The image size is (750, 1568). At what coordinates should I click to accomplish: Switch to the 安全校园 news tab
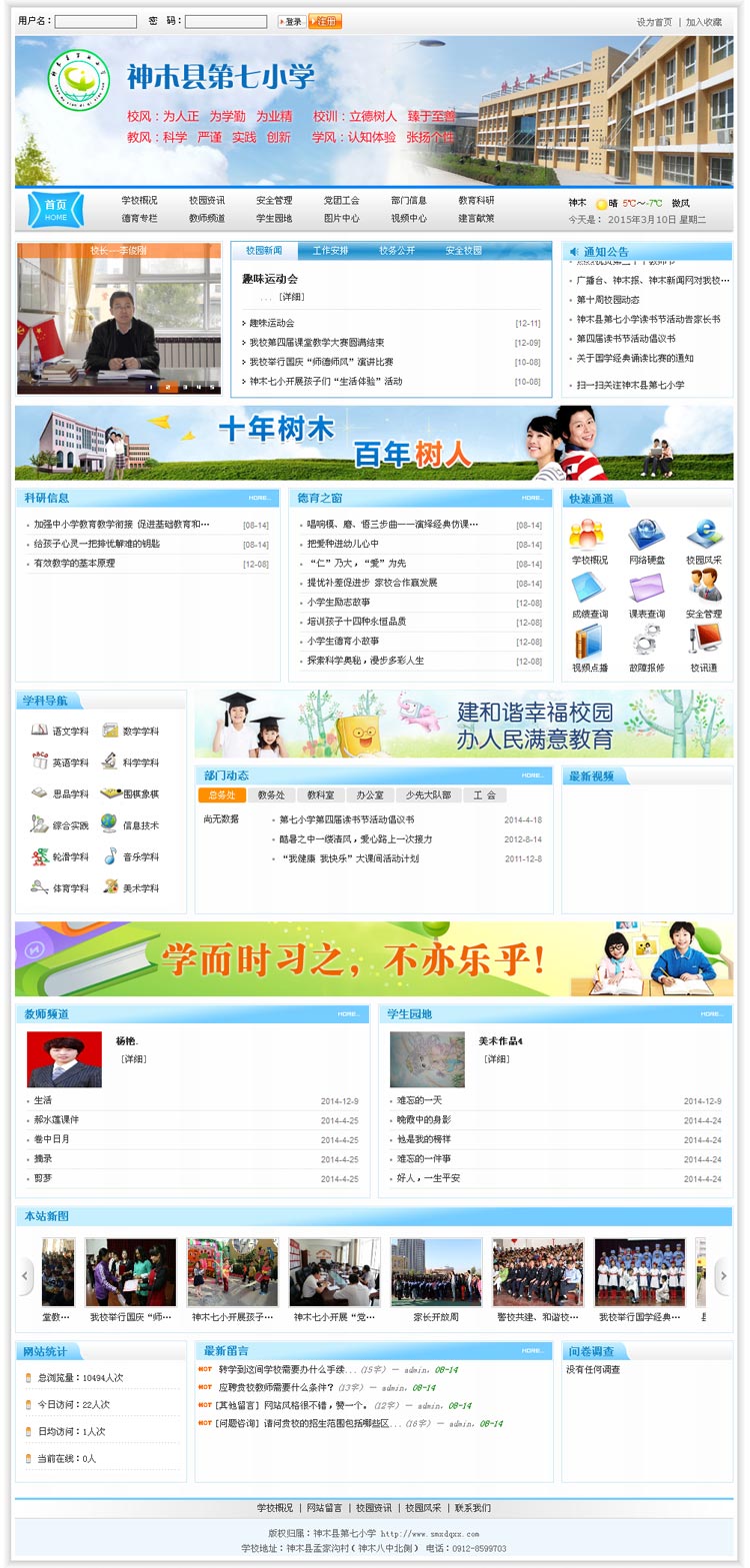(463, 251)
